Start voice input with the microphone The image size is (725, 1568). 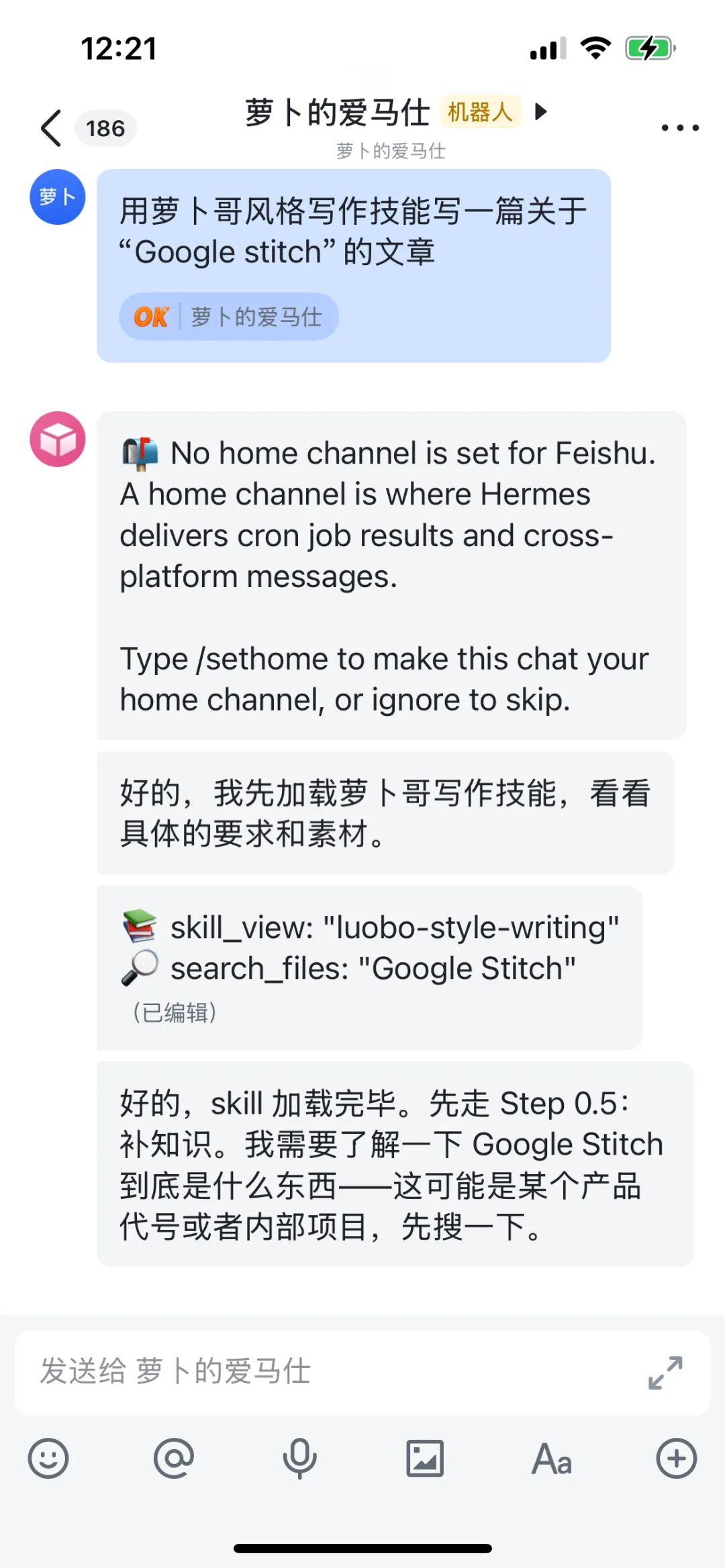pos(299,1458)
